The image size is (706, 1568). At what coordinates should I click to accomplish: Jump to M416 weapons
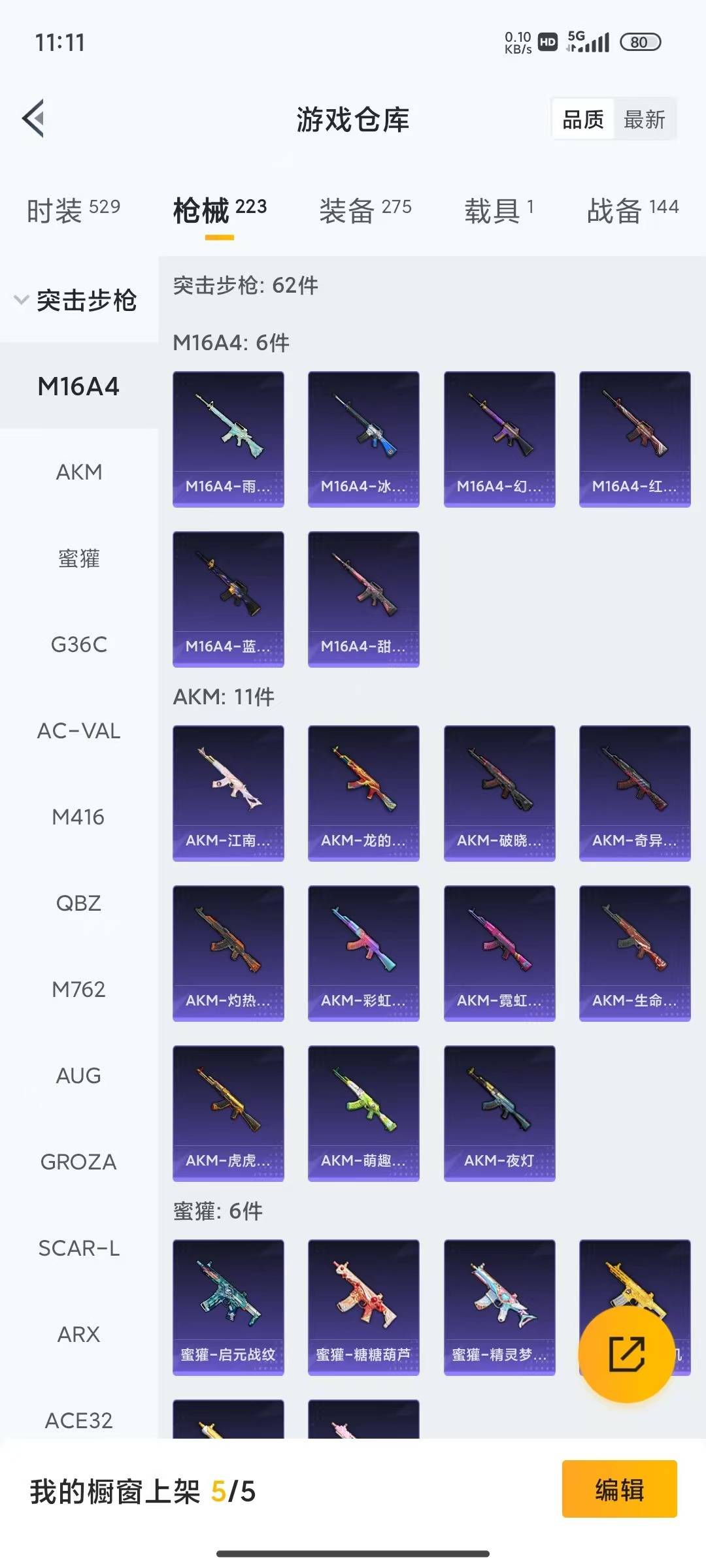pyautogui.click(x=78, y=817)
